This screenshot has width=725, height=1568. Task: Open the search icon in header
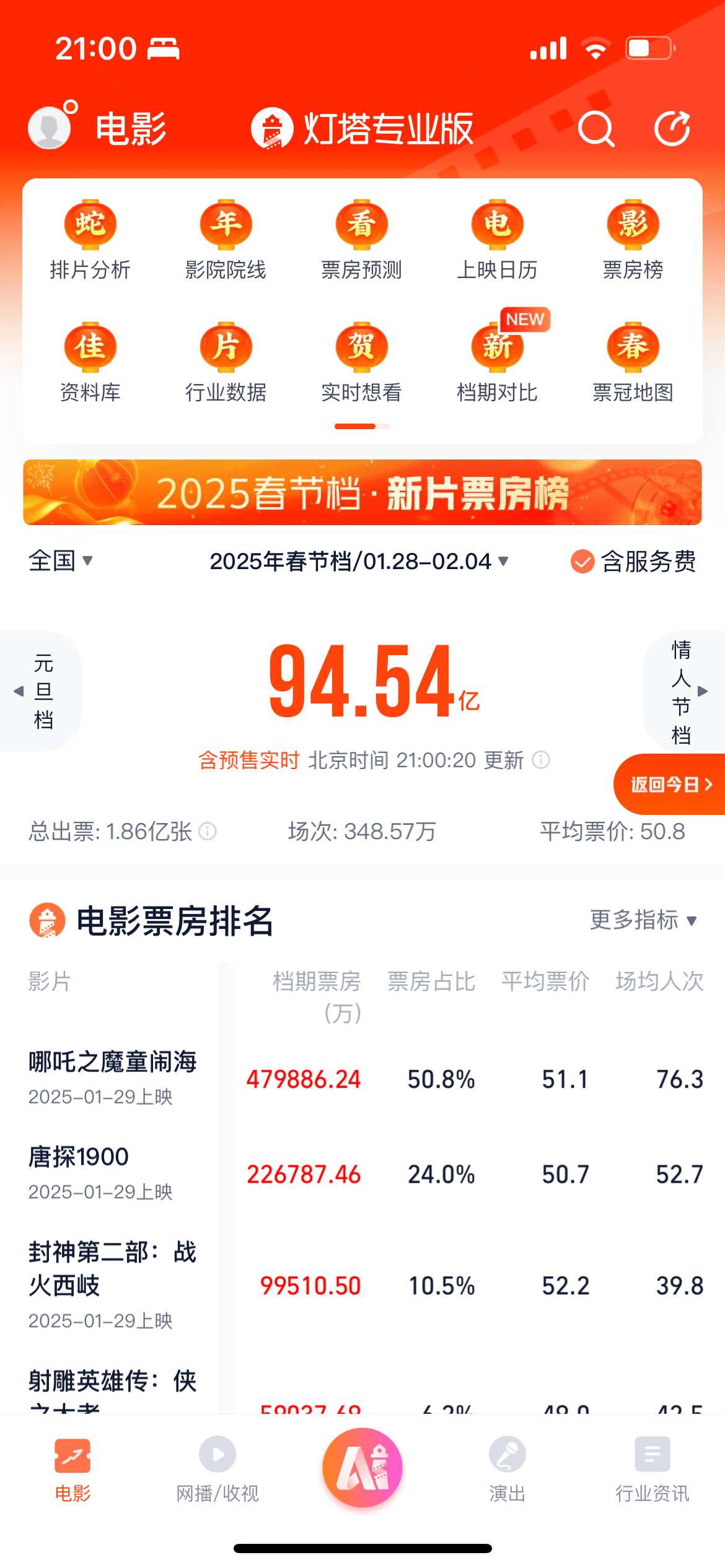[x=596, y=129]
